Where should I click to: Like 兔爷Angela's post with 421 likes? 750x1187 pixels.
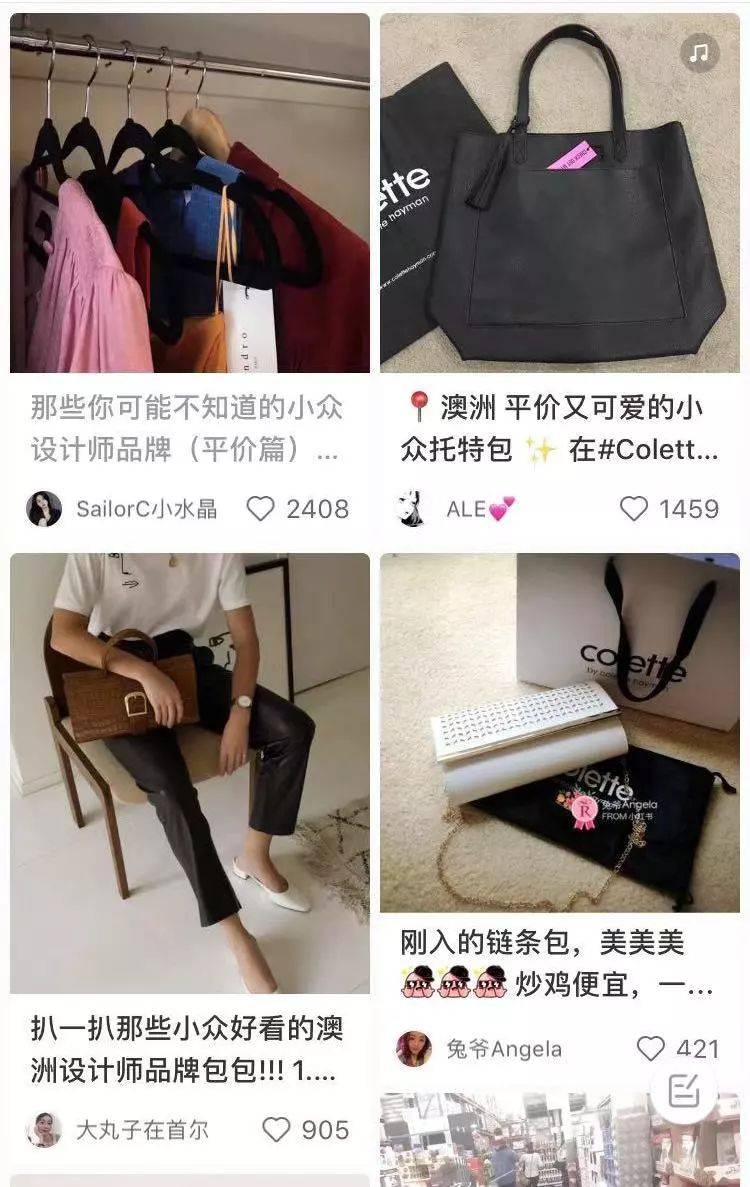pos(651,1048)
